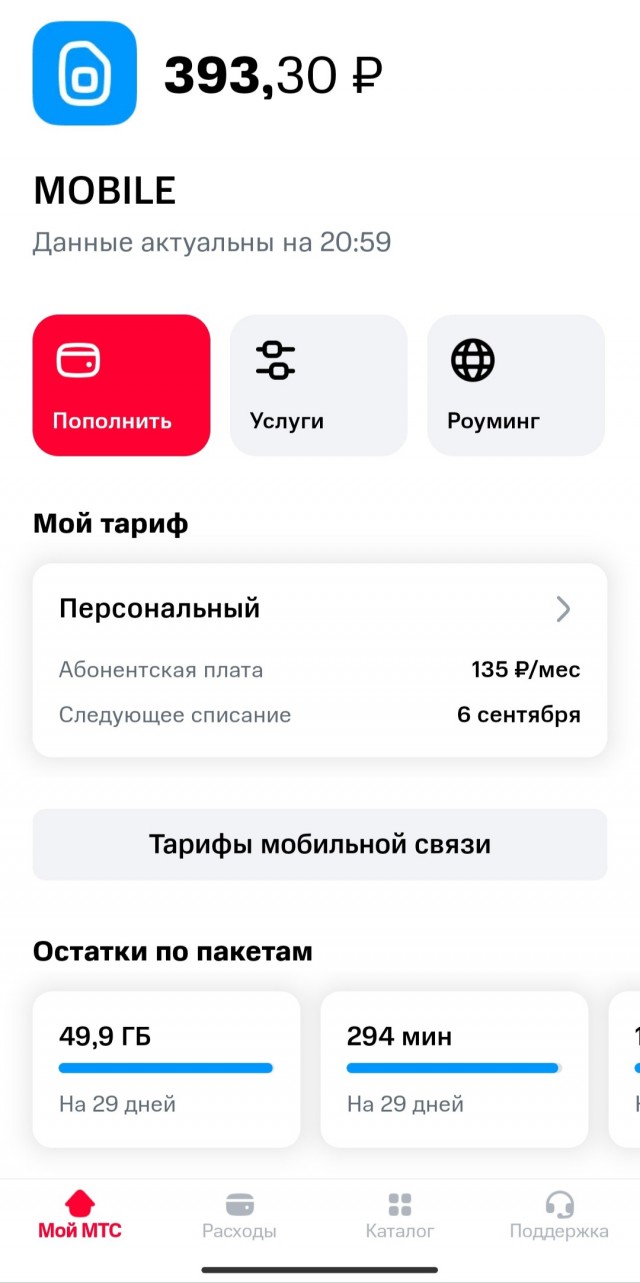
Task: Switch to the Расходы tab
Action: coord(239,1215)
